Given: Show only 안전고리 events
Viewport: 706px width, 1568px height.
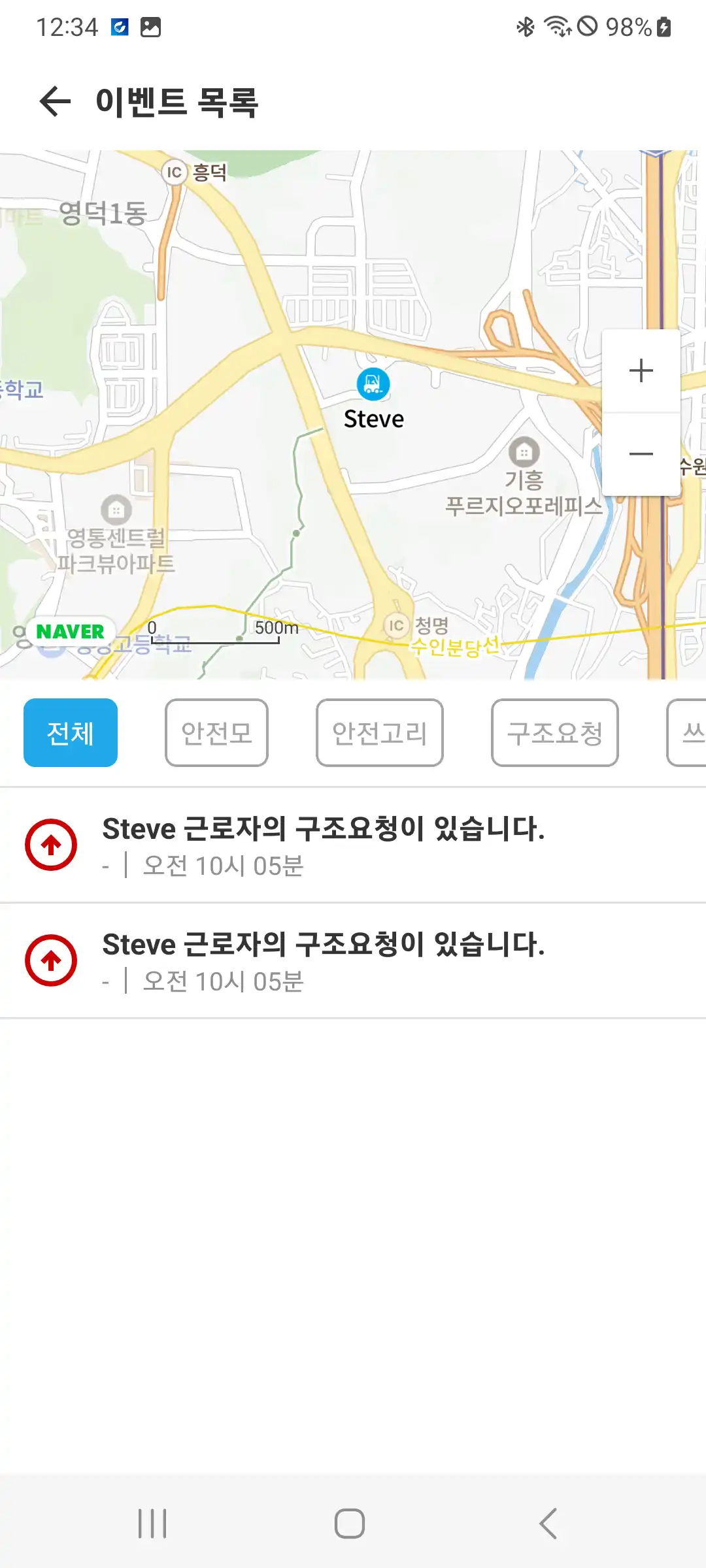Looking at the screenshot, I should (x=379, y=732).
